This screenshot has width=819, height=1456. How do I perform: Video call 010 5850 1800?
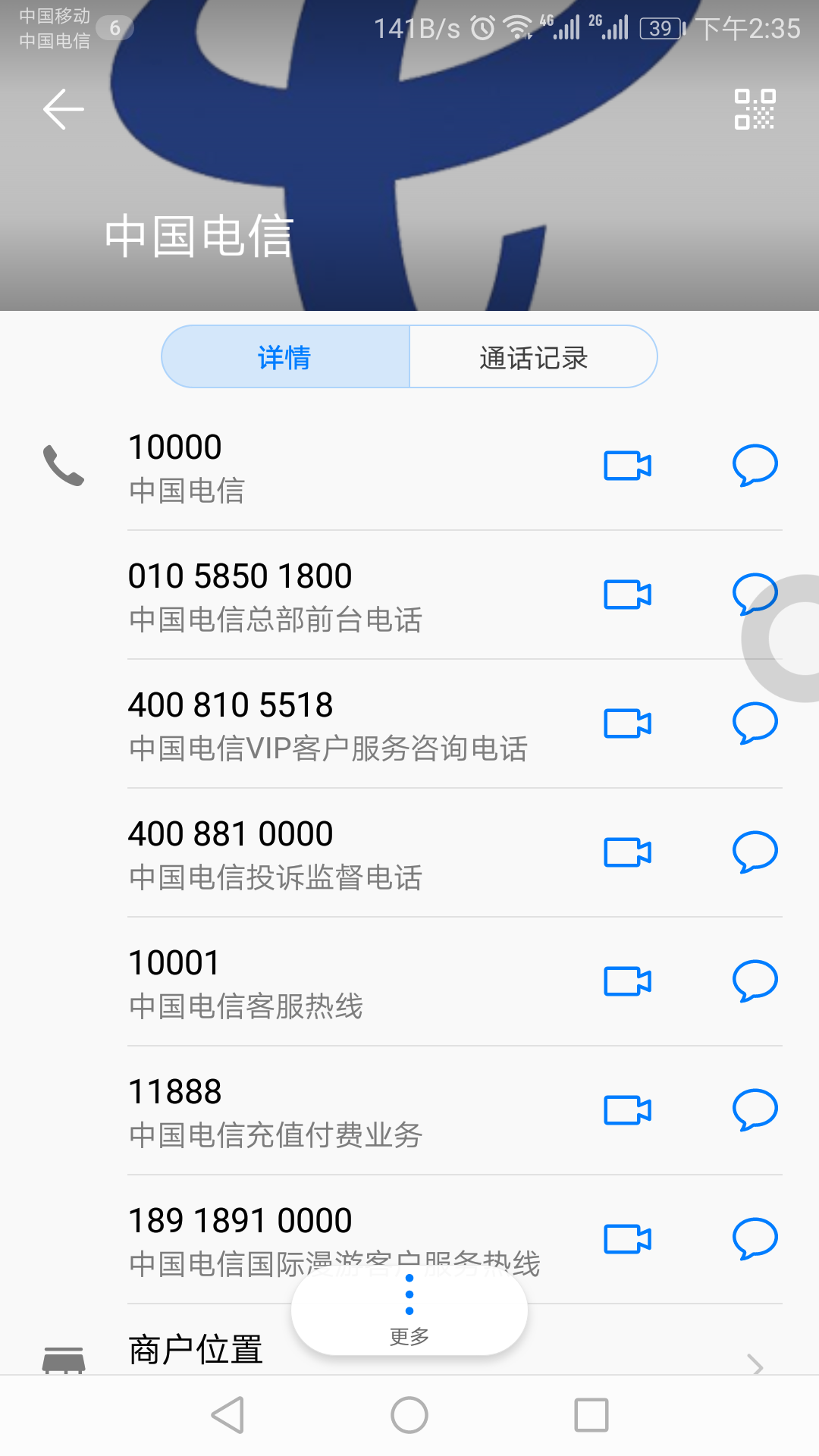627,595
